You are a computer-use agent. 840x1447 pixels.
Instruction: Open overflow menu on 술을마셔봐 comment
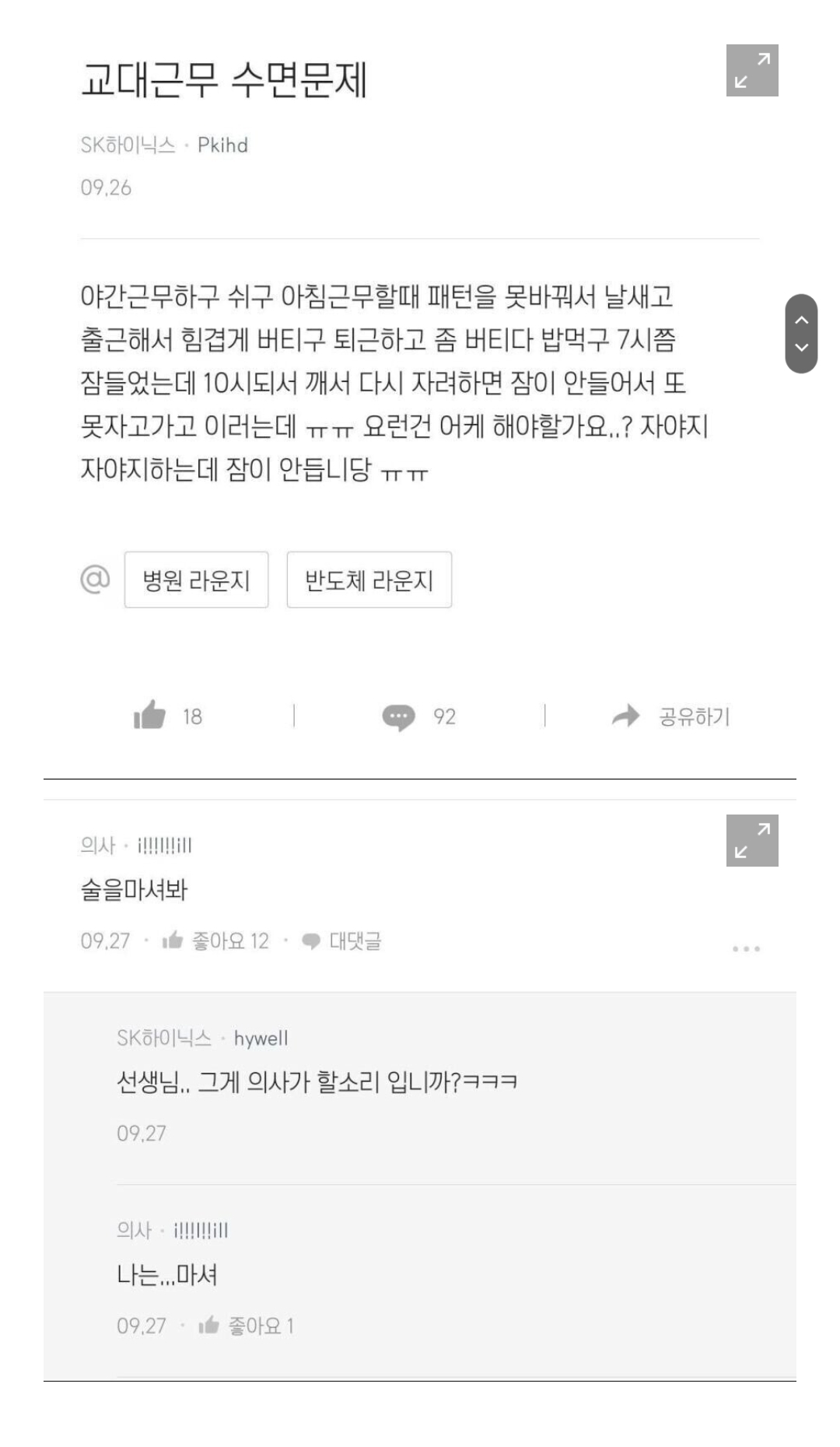click(x=746, y=948)
